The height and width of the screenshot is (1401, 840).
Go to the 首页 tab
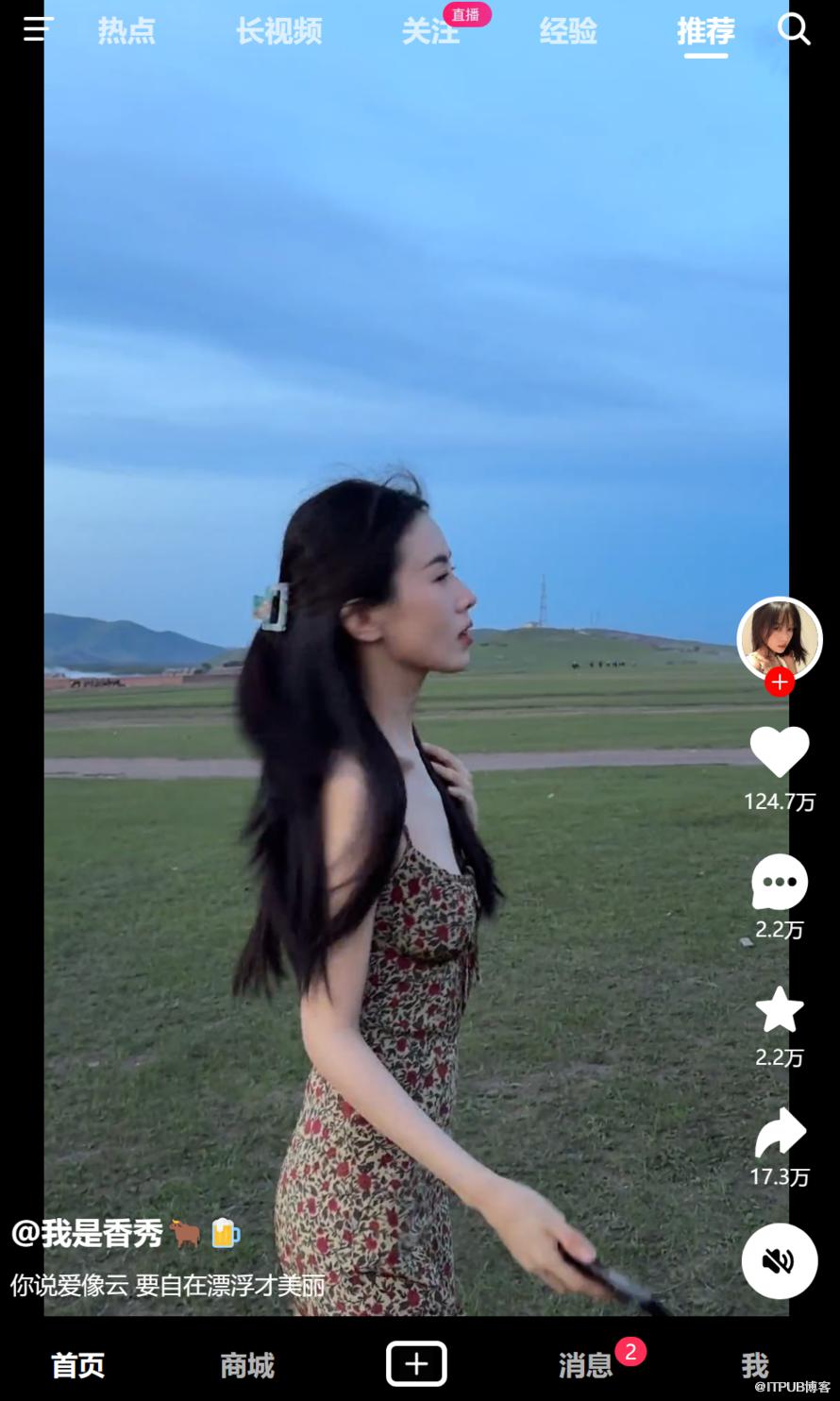[x=77, y=1365]
